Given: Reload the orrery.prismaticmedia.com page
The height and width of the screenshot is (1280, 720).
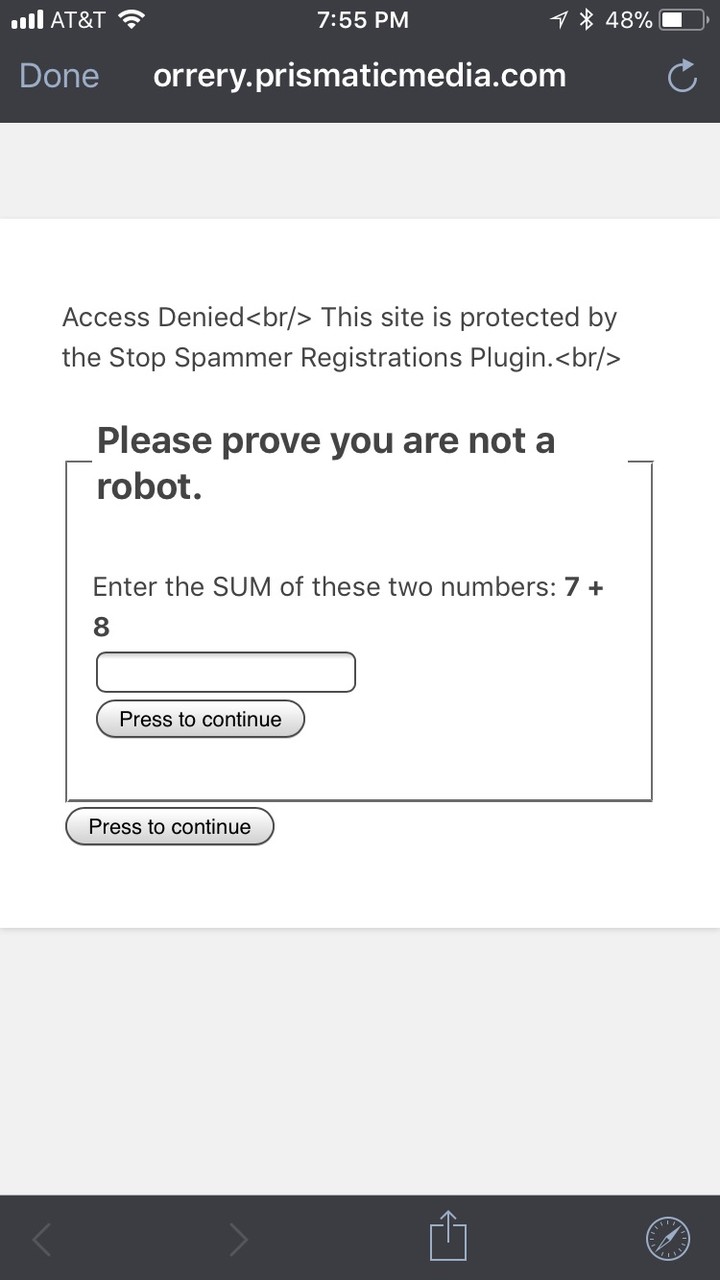Looking at the screenshot, I should point(681,77).
